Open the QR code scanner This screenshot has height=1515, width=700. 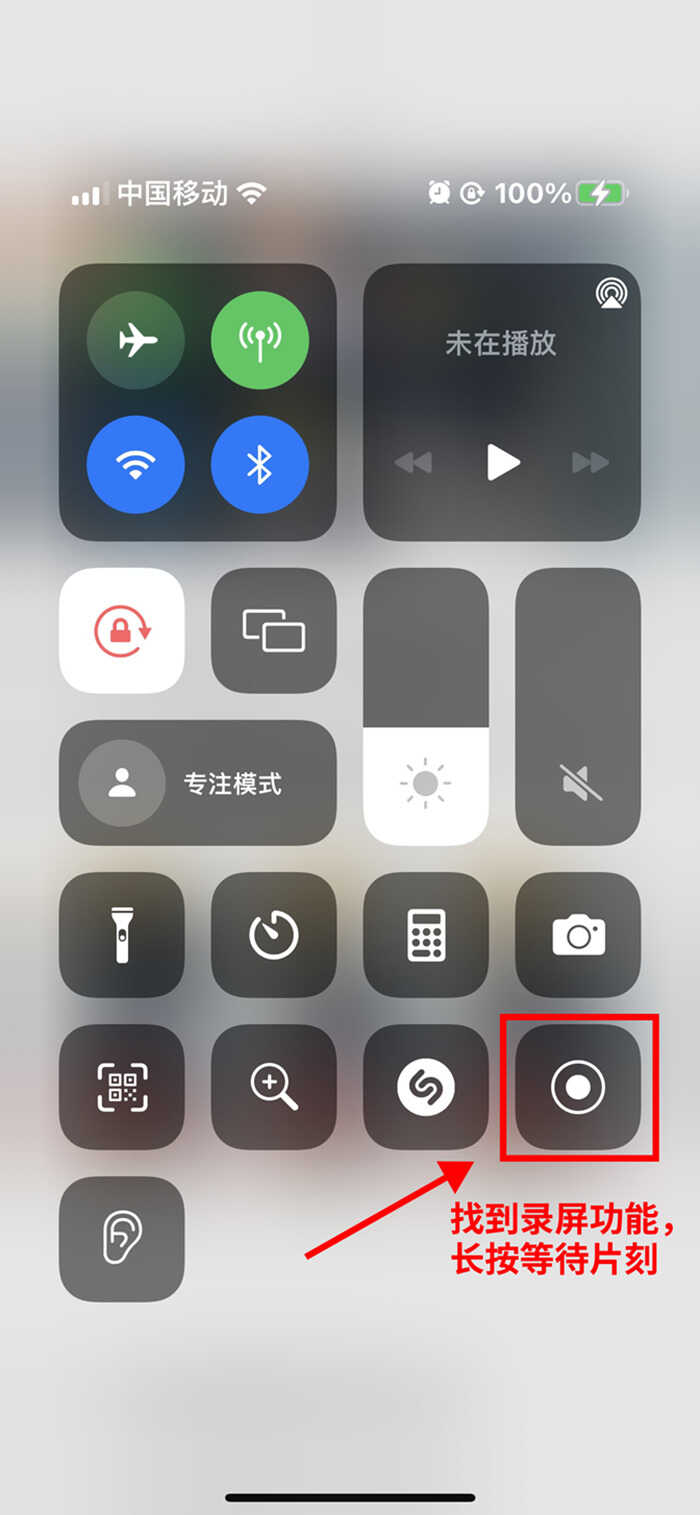click(122, 1086)
